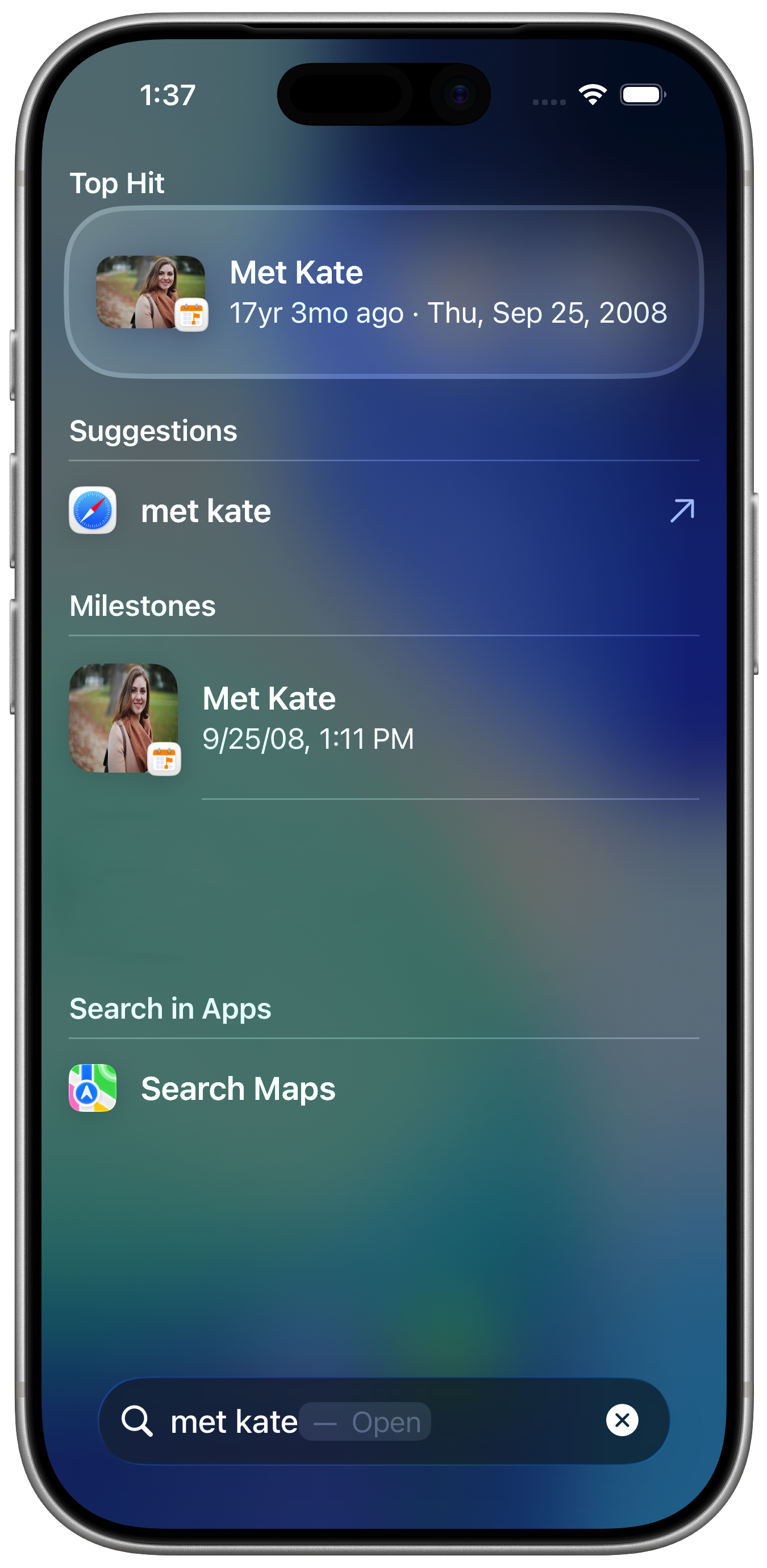Clear the search query with the X button

622,1421
